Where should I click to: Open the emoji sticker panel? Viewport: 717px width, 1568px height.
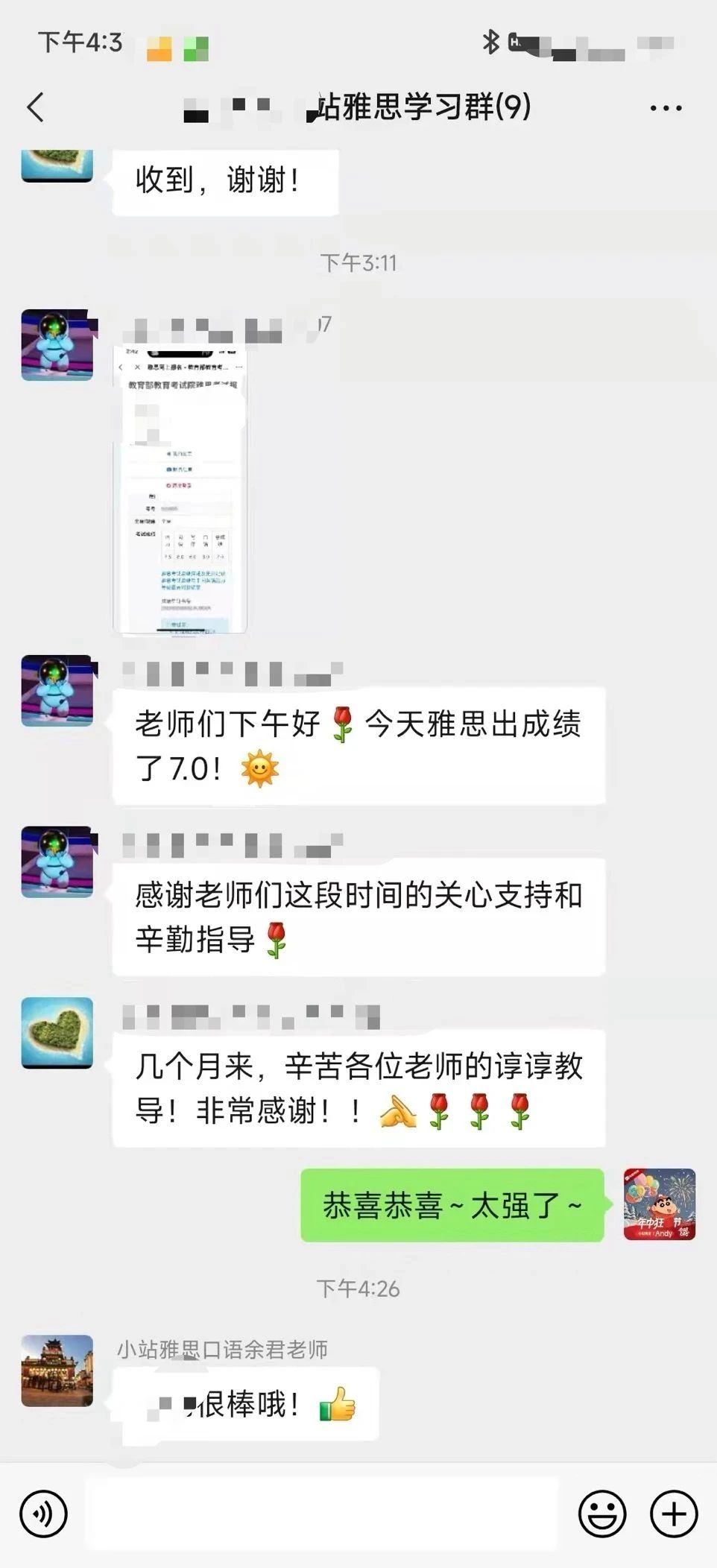[602, 1514]
